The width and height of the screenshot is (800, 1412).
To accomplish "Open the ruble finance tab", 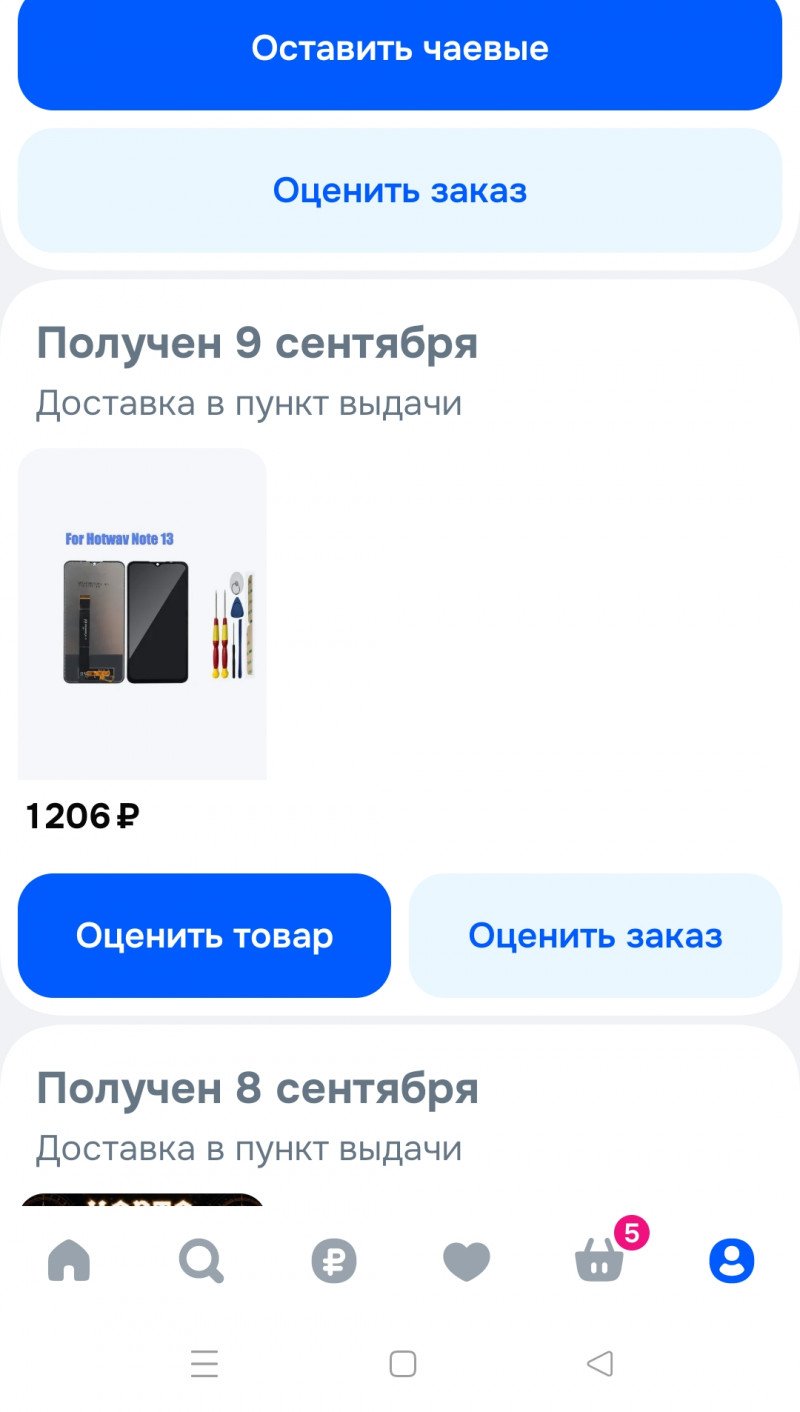I will coord(334,1261).
